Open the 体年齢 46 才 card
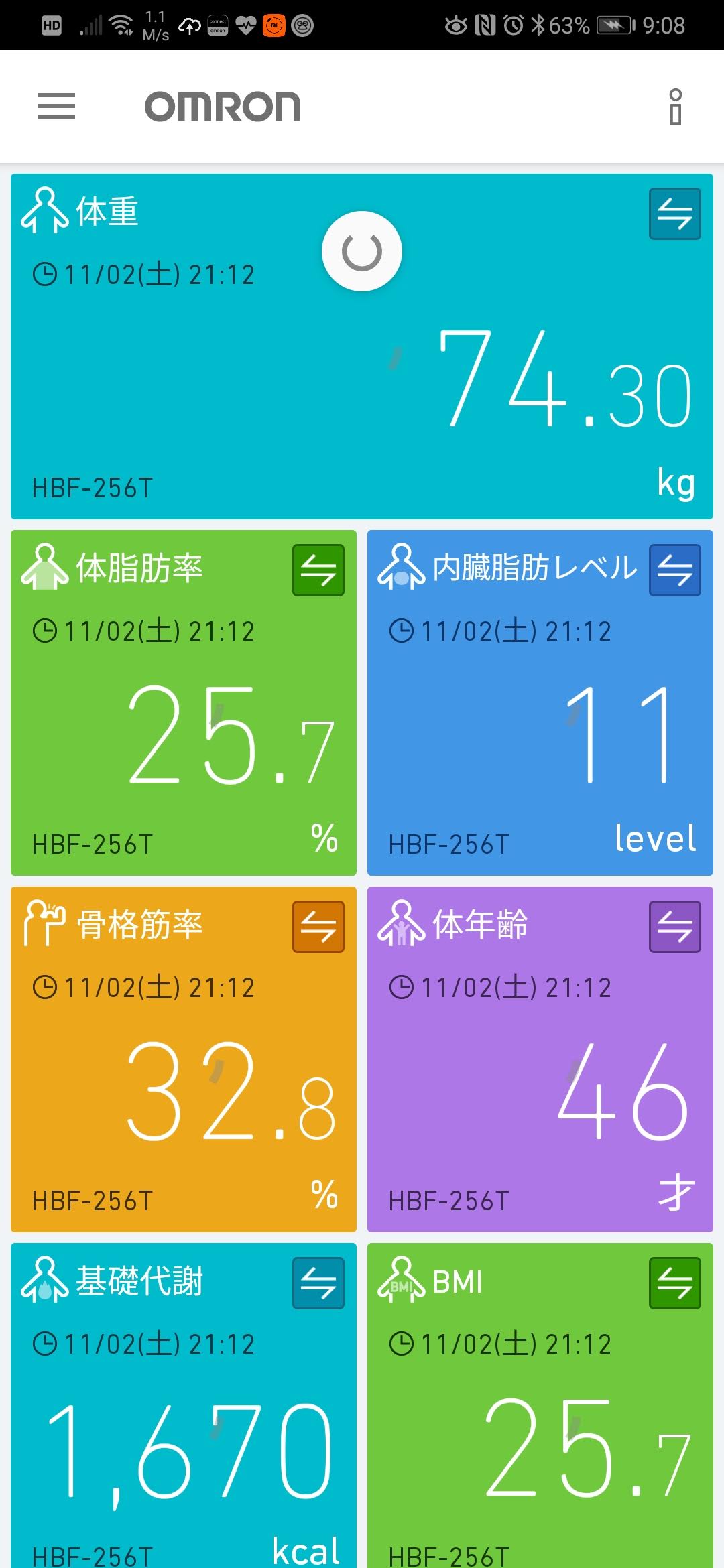The height and width of the screenshot is (1568, 724). [x=540, y=1059]
